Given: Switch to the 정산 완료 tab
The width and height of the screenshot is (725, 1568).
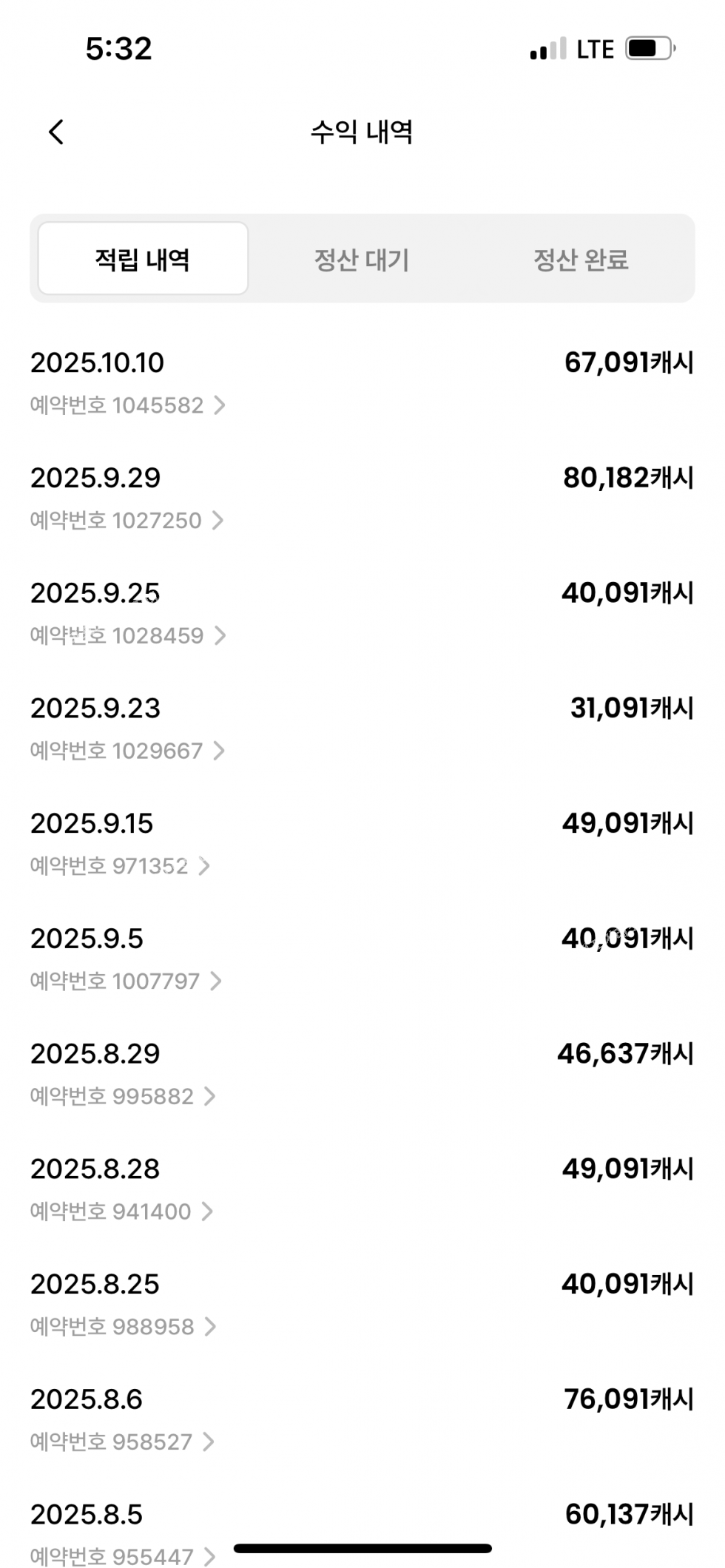Looking at the screenshot, I should point(581,259).
